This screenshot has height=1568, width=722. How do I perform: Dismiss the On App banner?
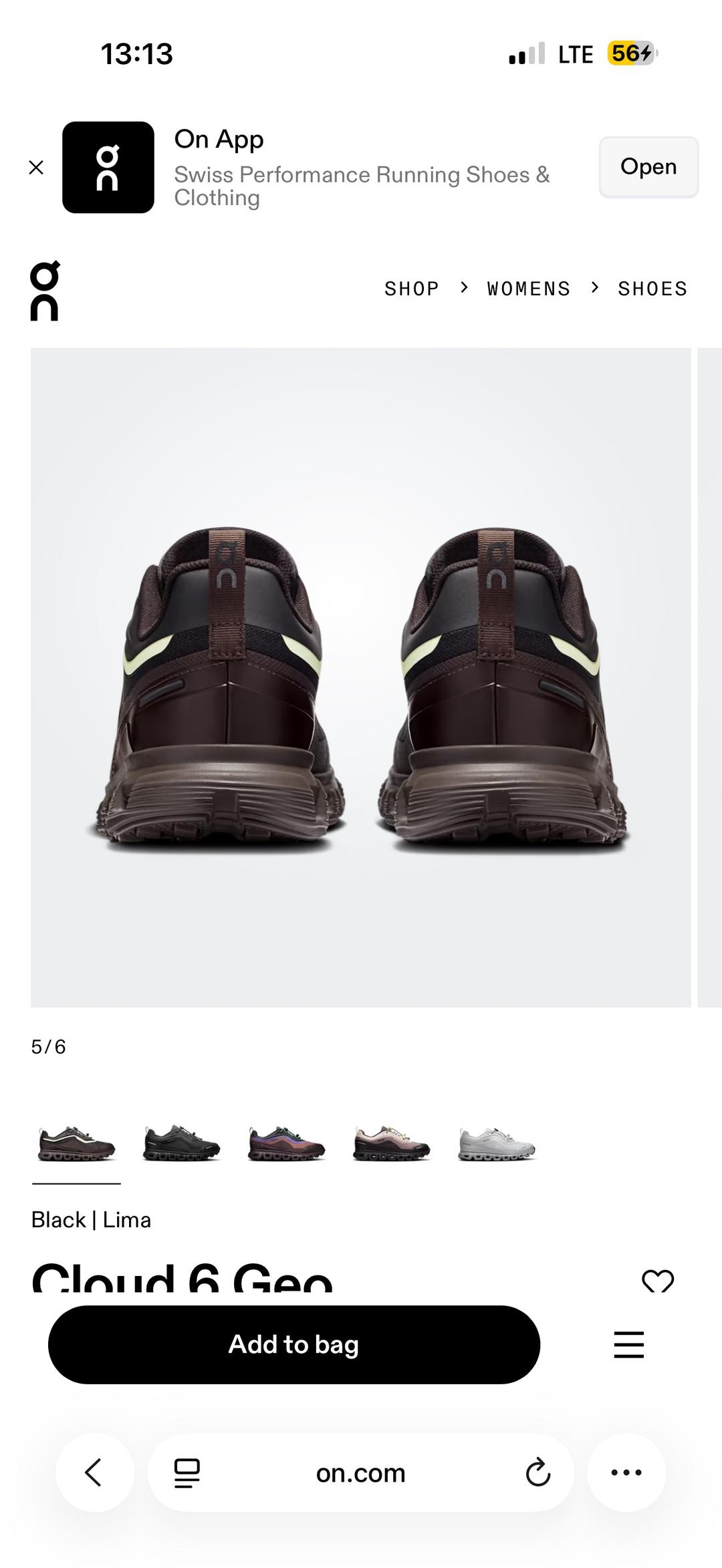pos(36,168)
